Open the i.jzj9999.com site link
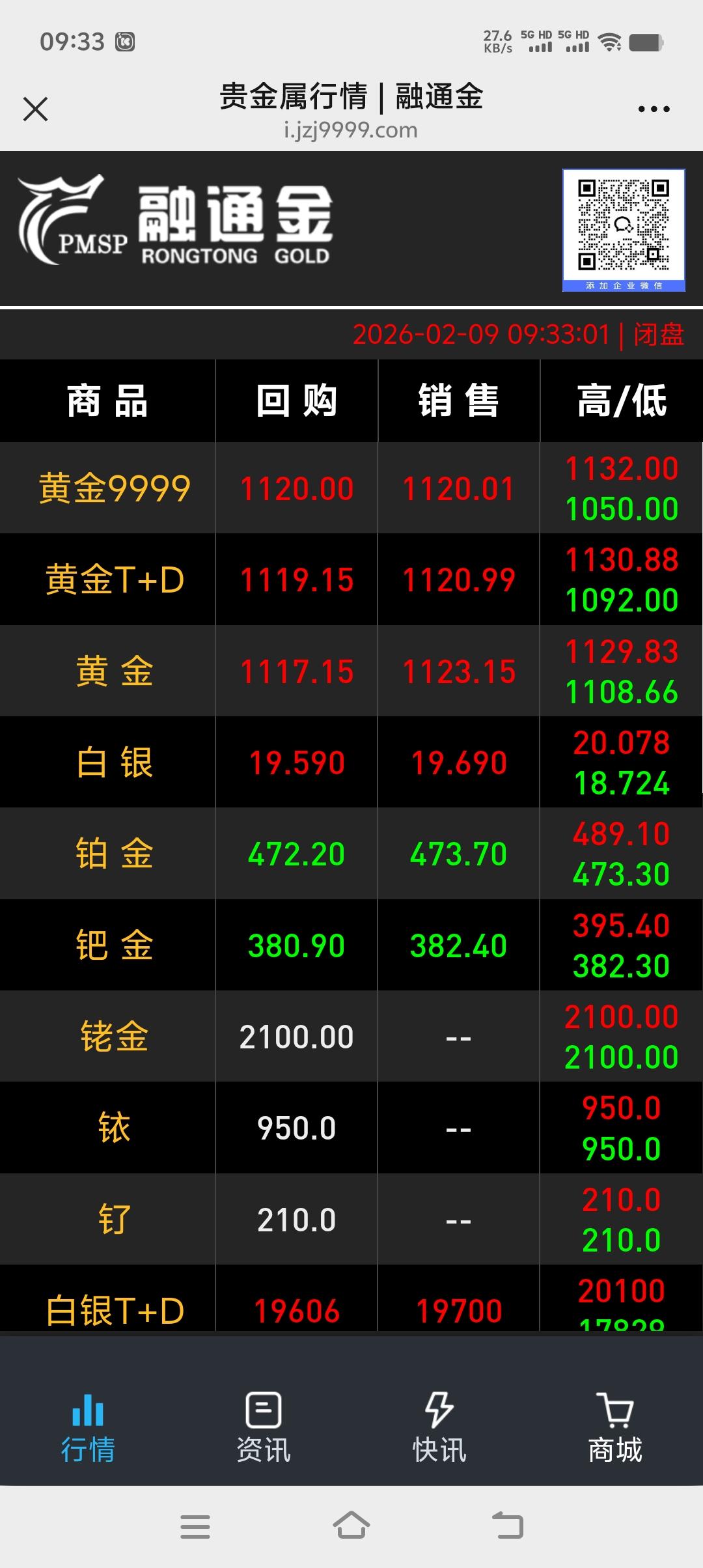The width and height of the screenshot is (703, 1568). point(351,131)
